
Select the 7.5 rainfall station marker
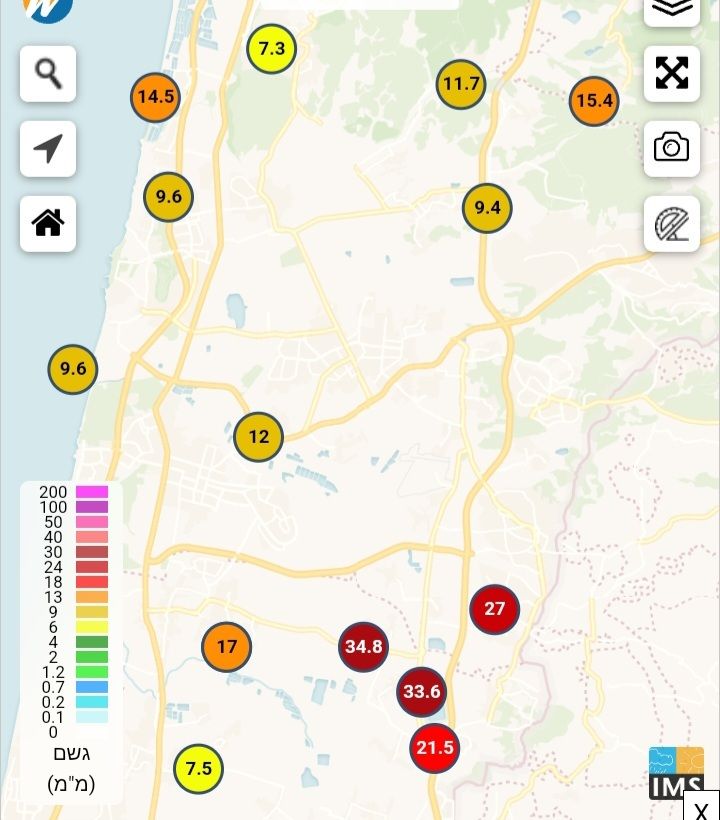(x=199, y=769)
